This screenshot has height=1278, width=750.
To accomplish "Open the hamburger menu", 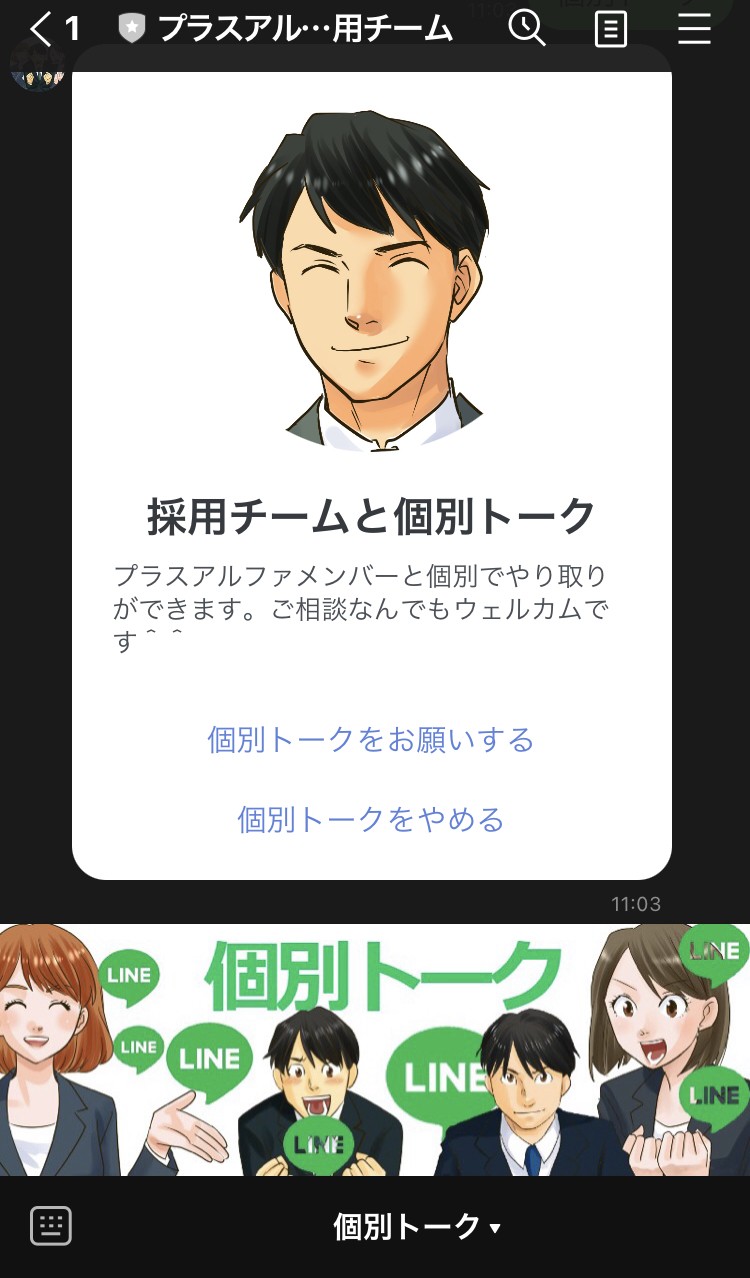I will [x=694, y=29].
